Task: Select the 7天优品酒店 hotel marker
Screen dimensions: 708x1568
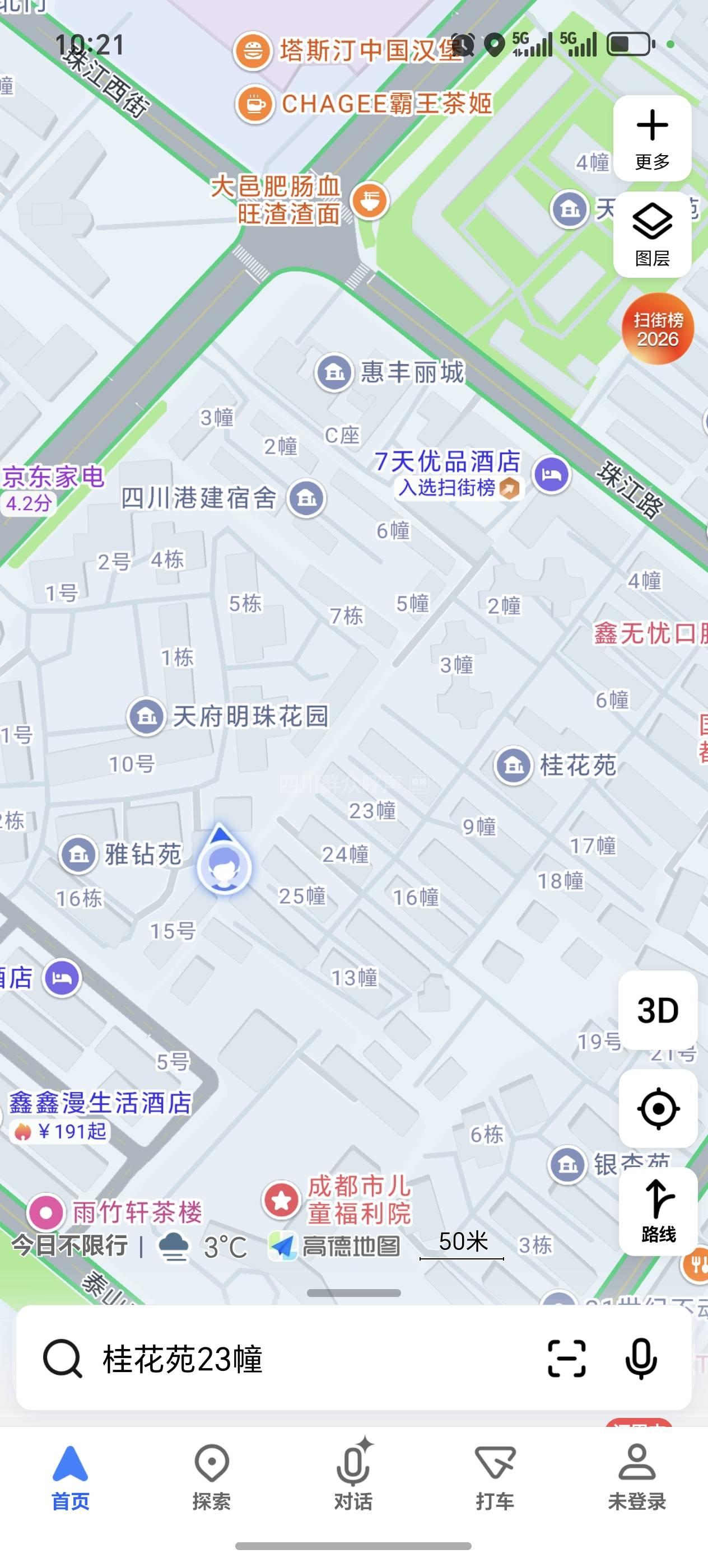Action: tap(552, 475)
